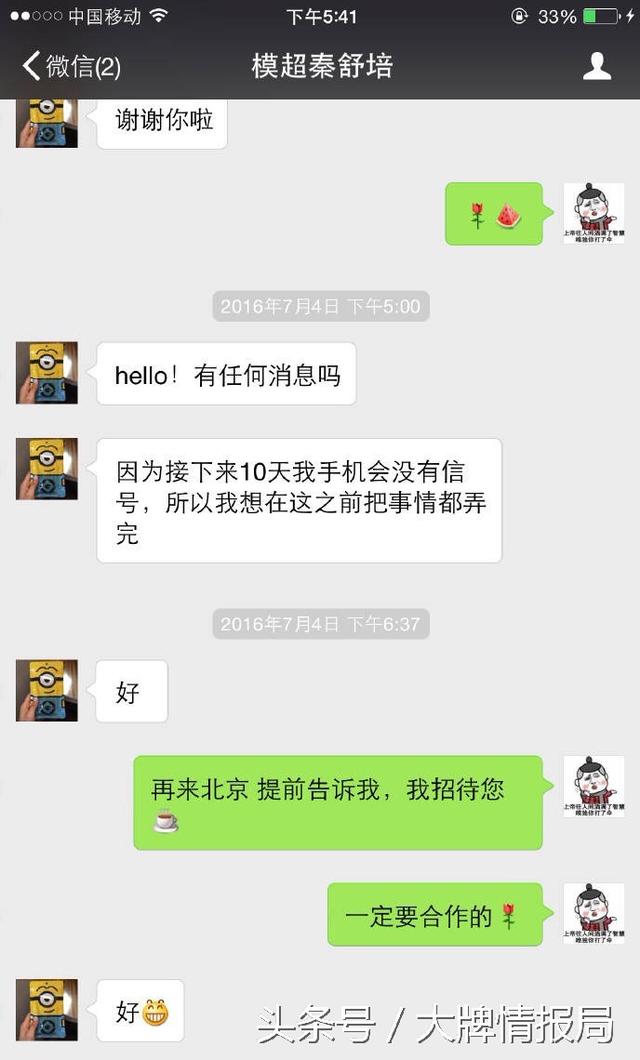Tap the minion avatar beside the "因为接下来10天" message

[x=47, y=469]
